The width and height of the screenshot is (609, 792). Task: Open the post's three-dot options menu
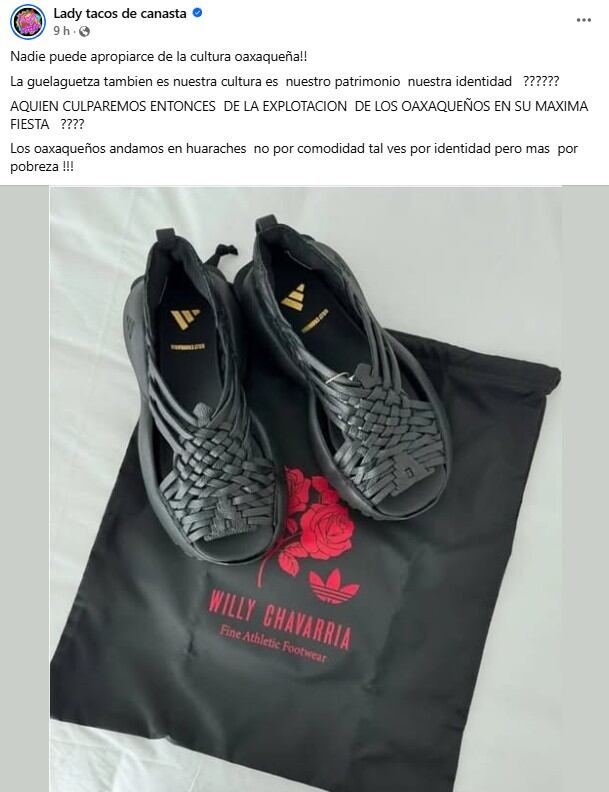[x=584, y=20]
